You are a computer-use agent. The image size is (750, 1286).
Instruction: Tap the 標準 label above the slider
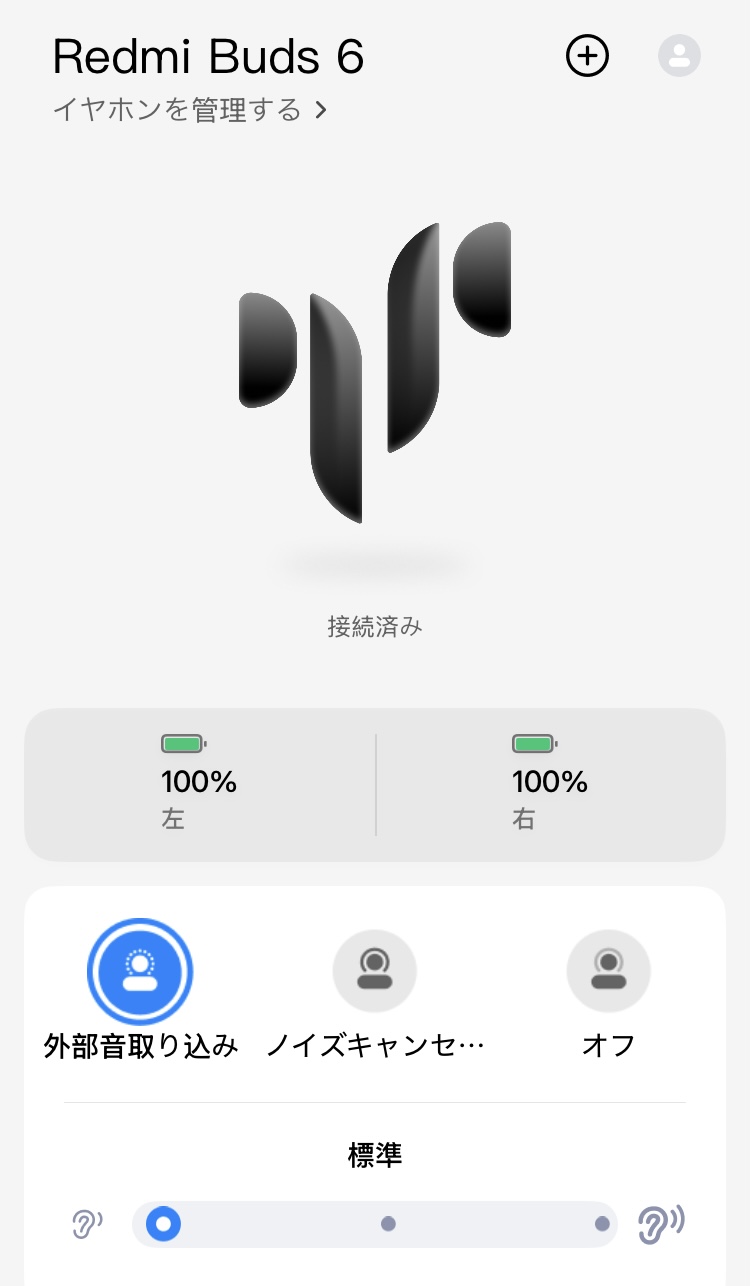click(x=375, y=1153)
